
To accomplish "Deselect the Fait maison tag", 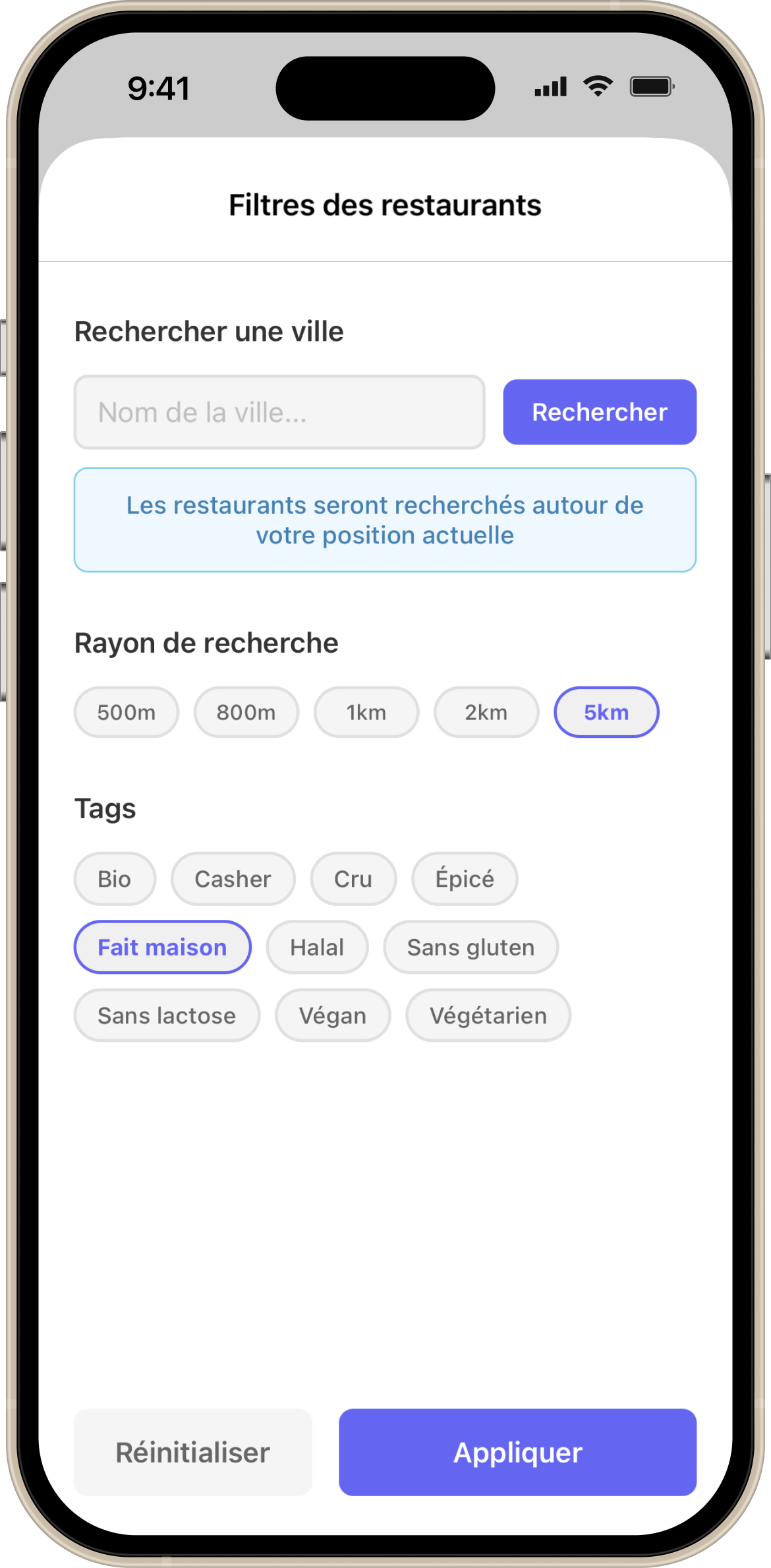I will click(162, 947).
